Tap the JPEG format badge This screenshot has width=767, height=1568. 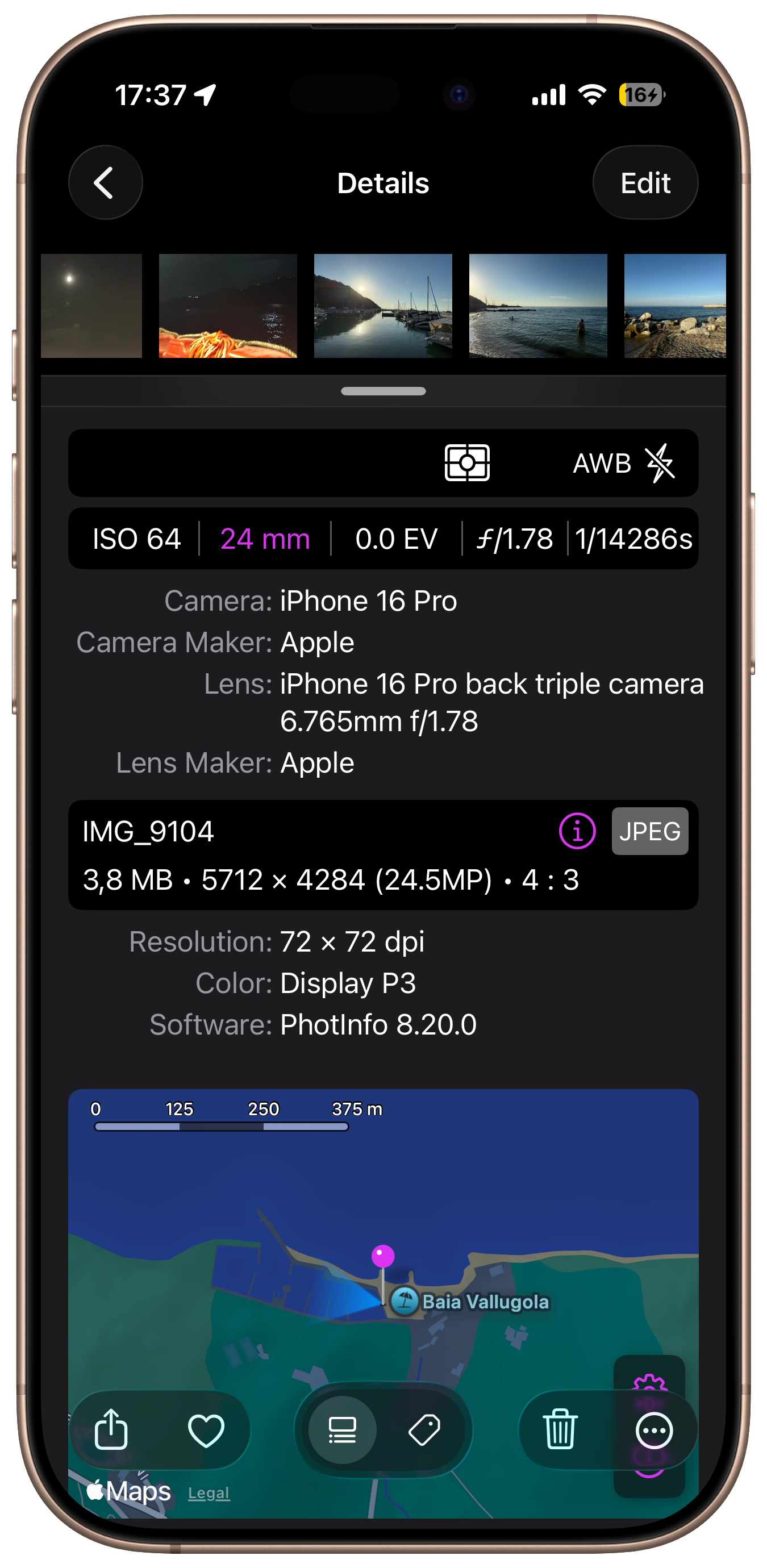[649, 831]
